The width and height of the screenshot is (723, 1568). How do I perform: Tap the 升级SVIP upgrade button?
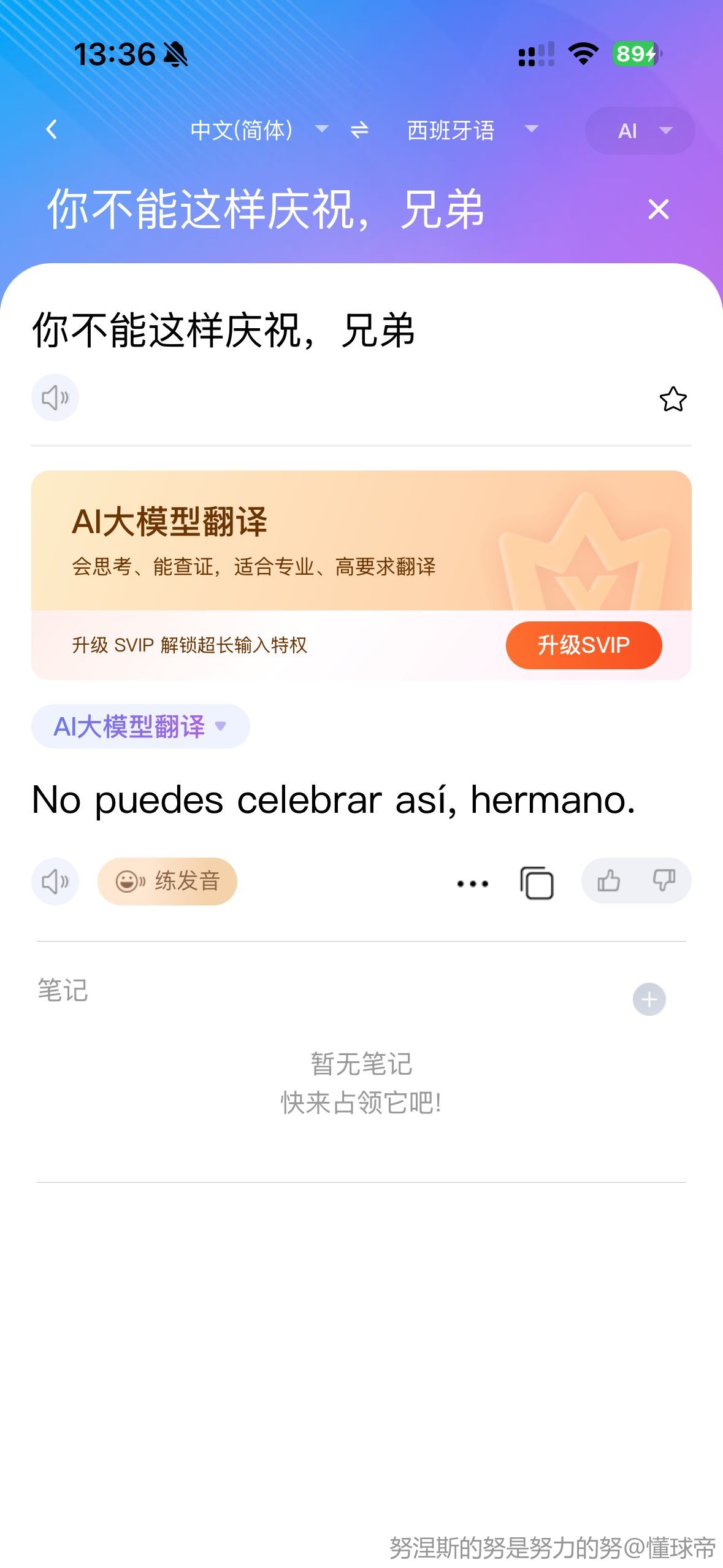(583, 645)
